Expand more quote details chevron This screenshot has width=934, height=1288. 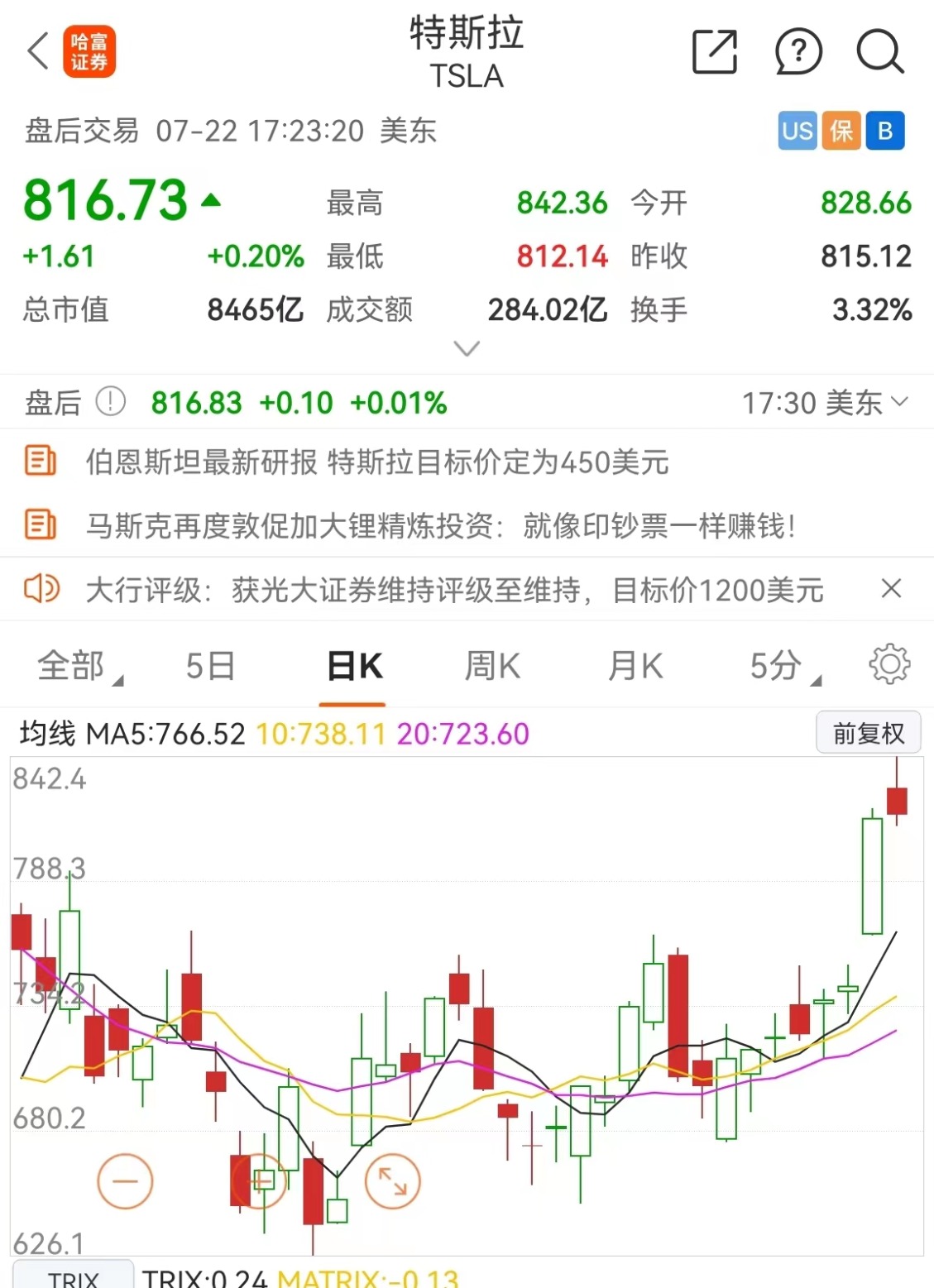[467, 349]
